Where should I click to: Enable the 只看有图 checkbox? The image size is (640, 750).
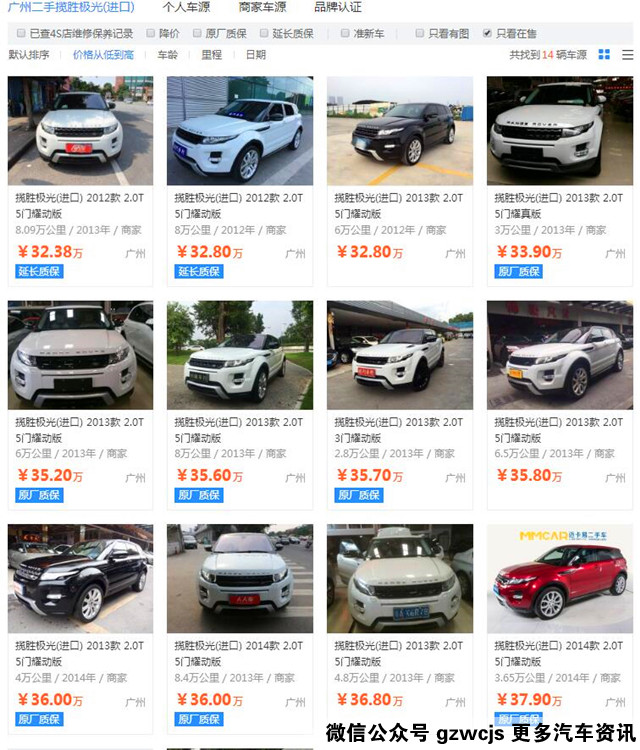point(420,33)
